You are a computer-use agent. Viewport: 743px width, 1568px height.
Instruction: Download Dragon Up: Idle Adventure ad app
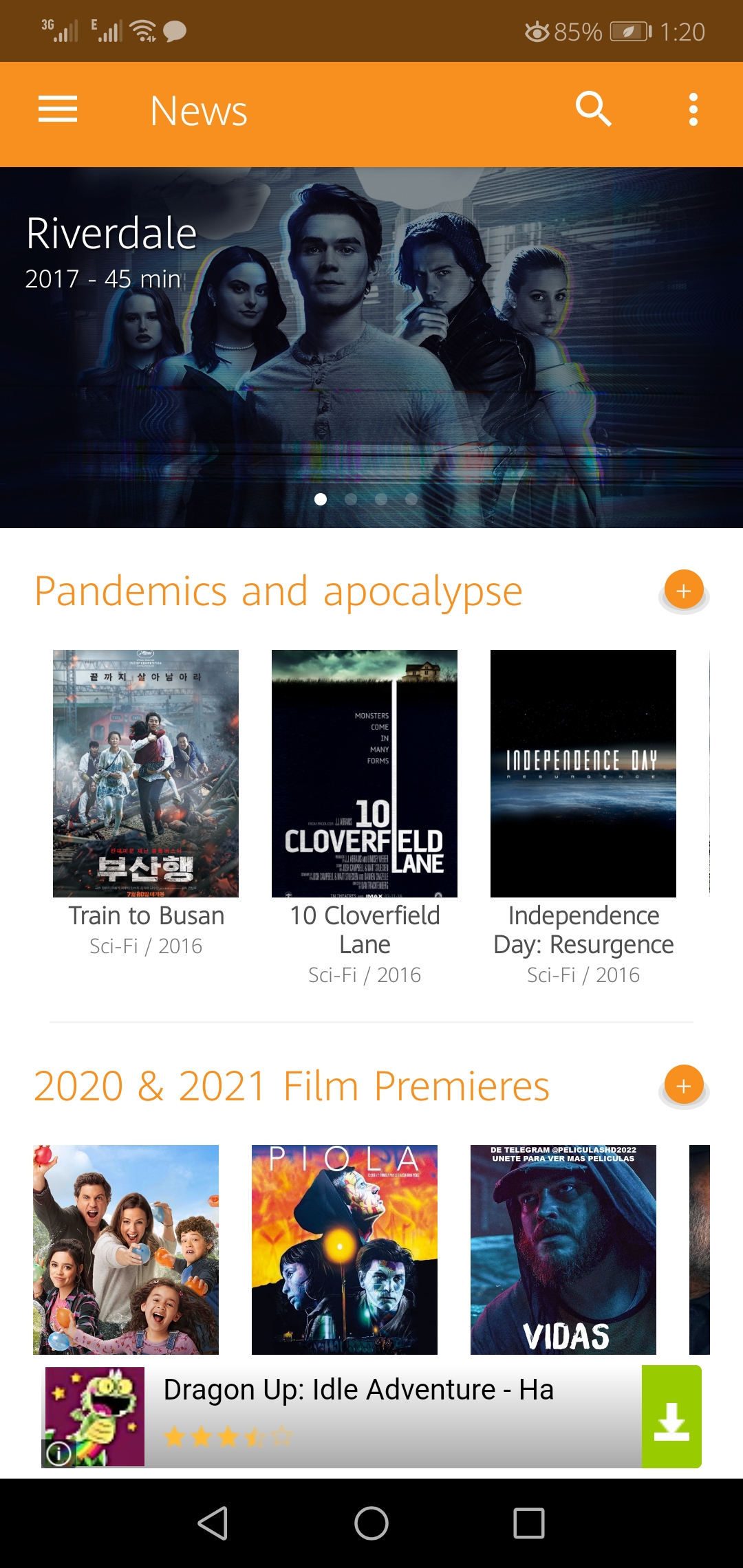click(671, 1417)
